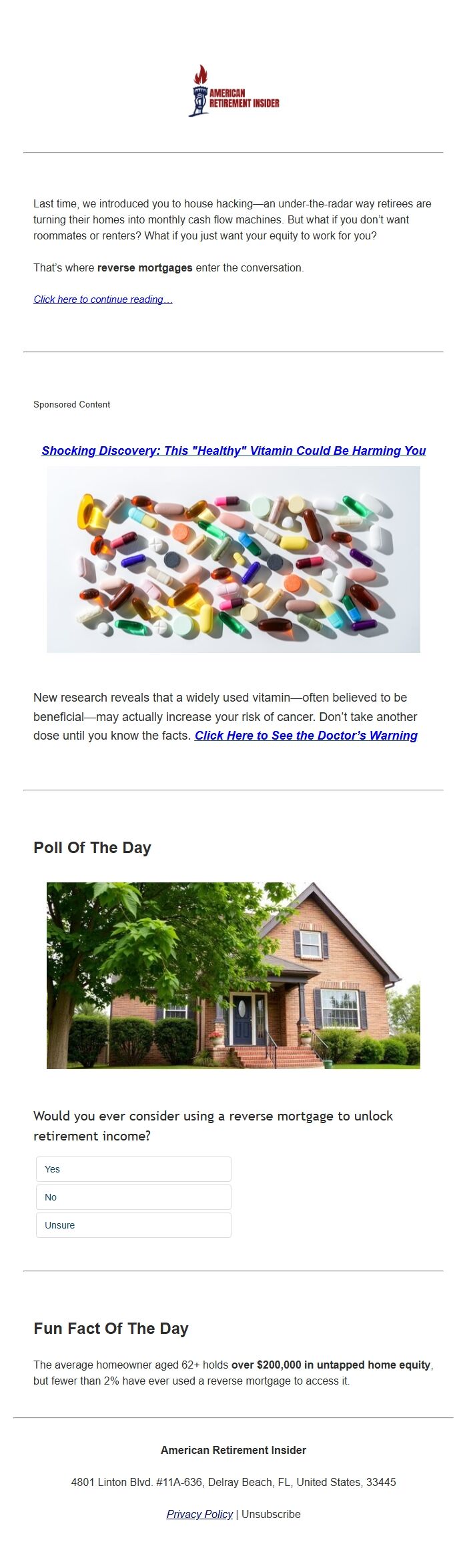
Task: Unsubscribe from the newsletter
Action: (x=271, y=1514)
